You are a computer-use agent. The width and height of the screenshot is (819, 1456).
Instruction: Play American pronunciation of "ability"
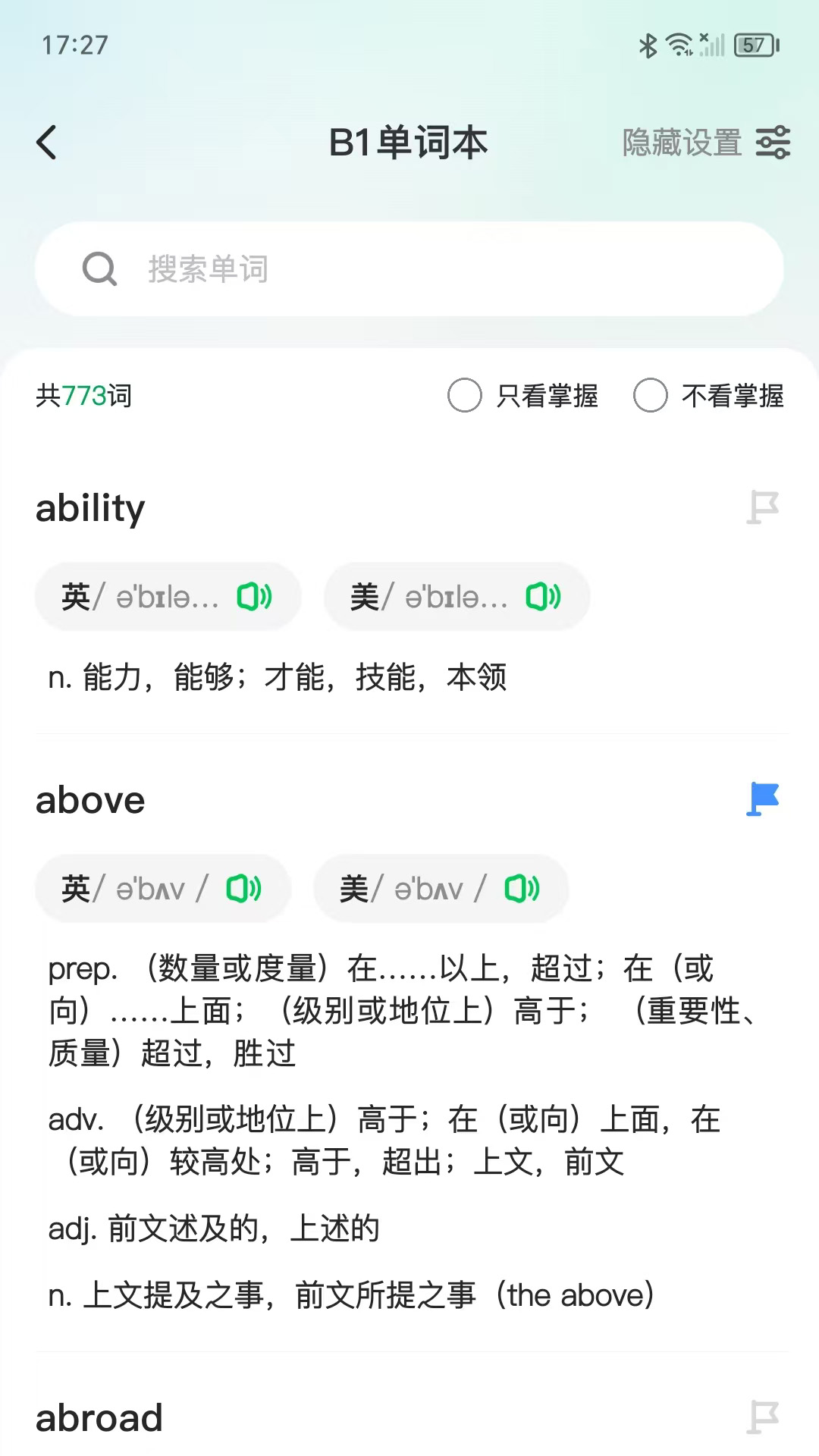point(541,597)
